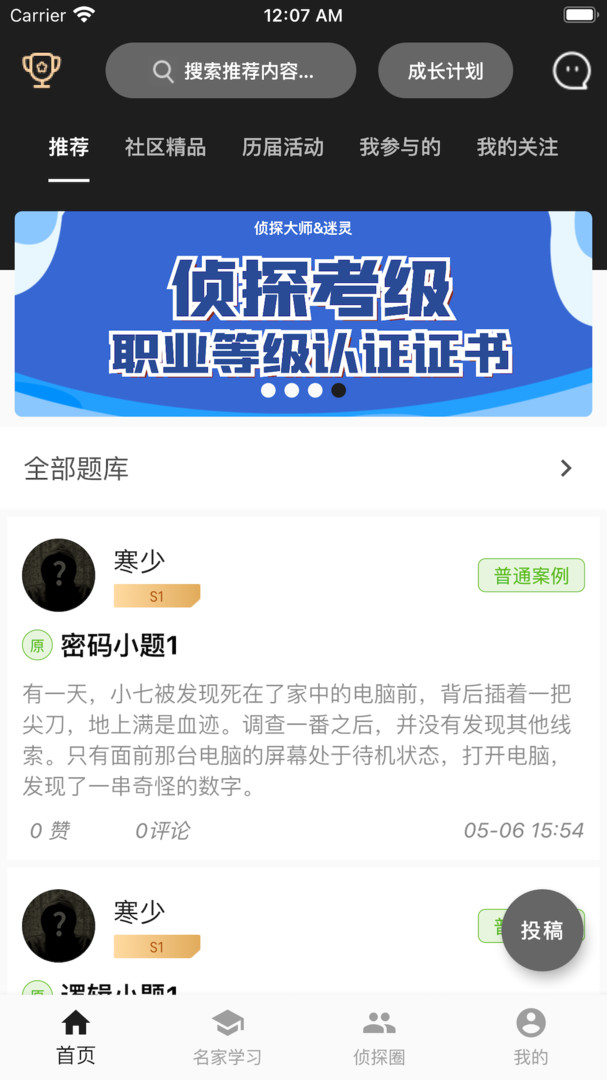Open the 成长计划 button
Image resolution: width=607 pixels, height=1080 pixels.
445,71
